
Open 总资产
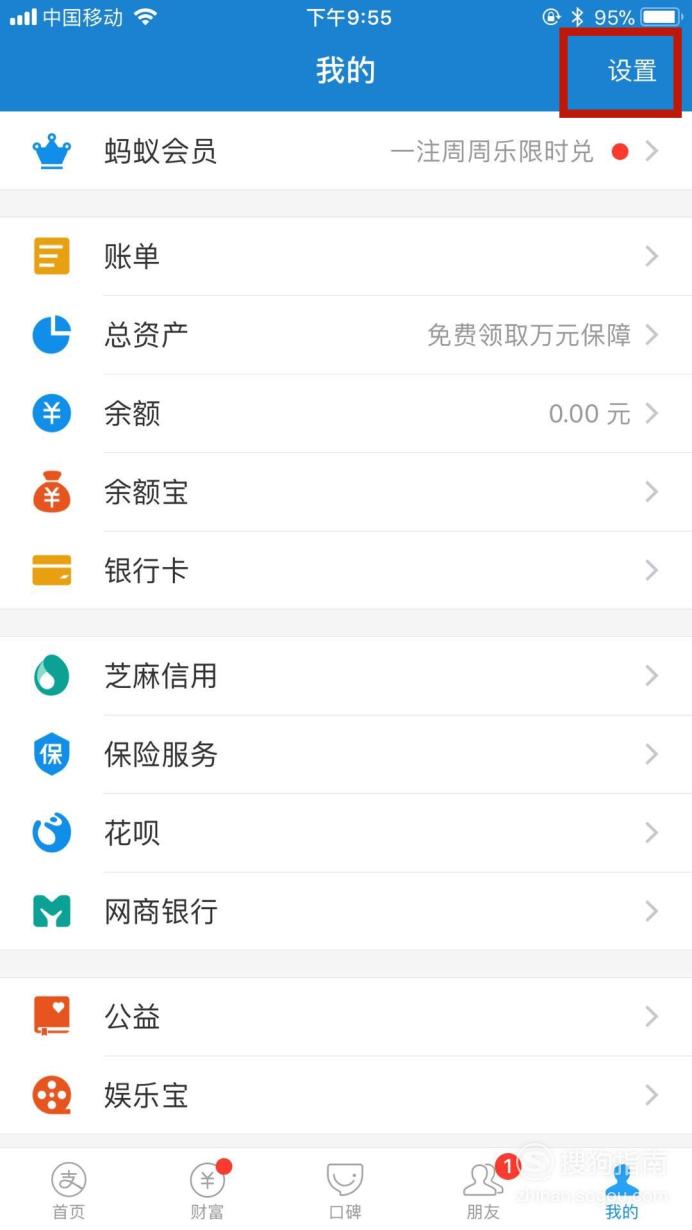(x=346, y=335)
